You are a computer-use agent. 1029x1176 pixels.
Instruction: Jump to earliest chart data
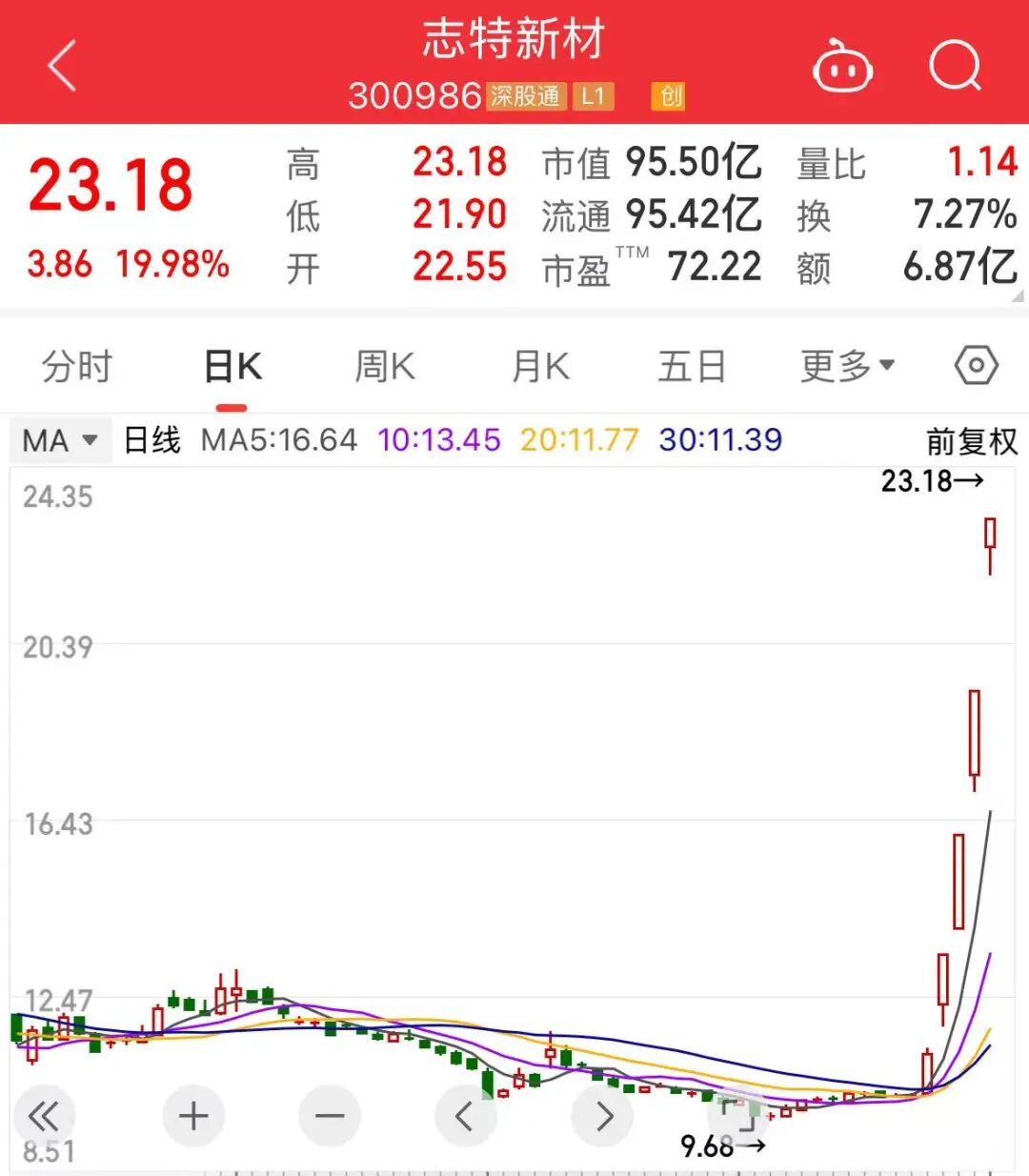44,1116
